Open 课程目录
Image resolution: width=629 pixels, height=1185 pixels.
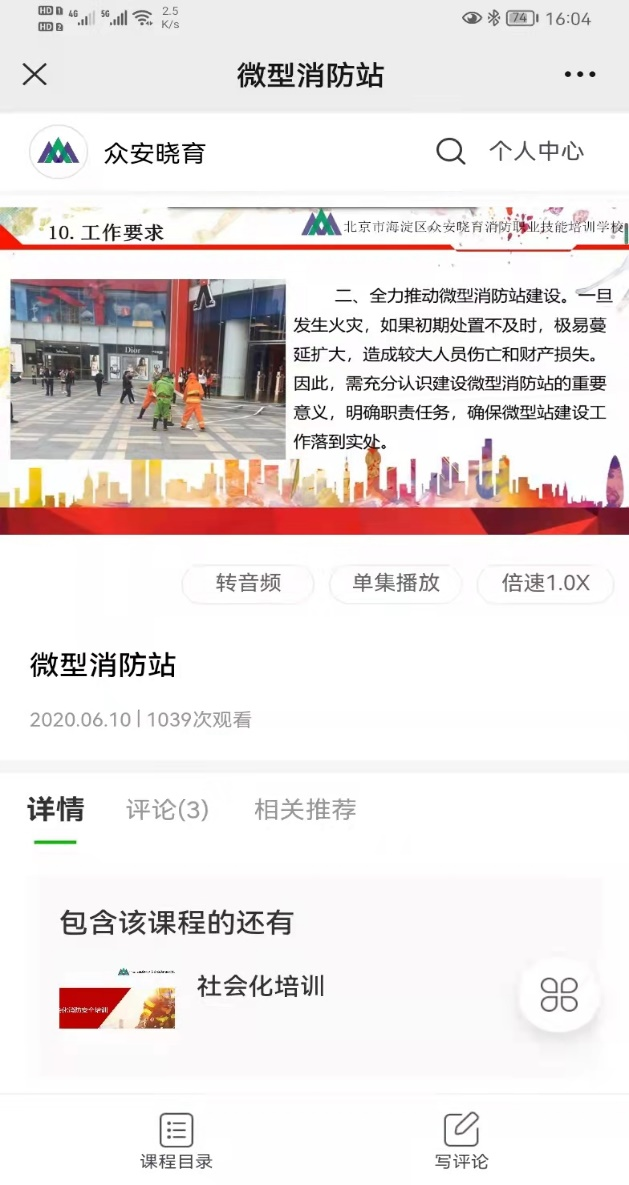click(176, 1140)
